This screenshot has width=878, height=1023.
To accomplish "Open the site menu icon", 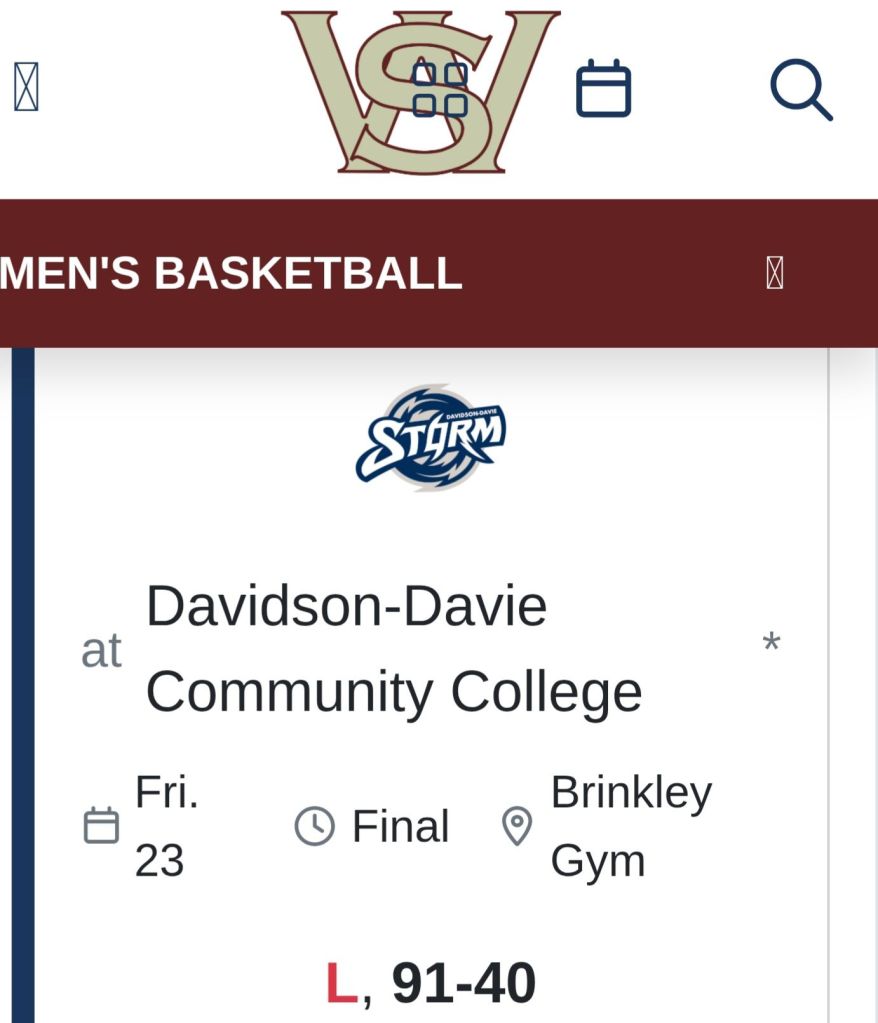I will click(x=26, y=88).
